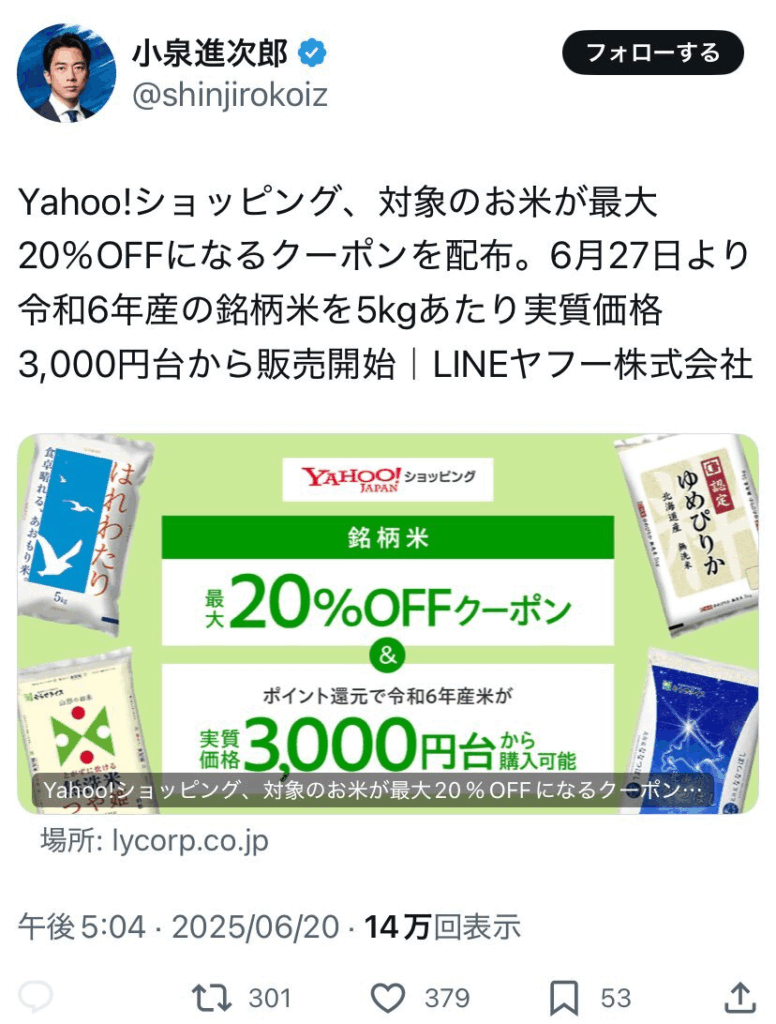Open 小泉進次郎's profile picture
This screenshot has width=776, height=1024.
tap(64, 72)
